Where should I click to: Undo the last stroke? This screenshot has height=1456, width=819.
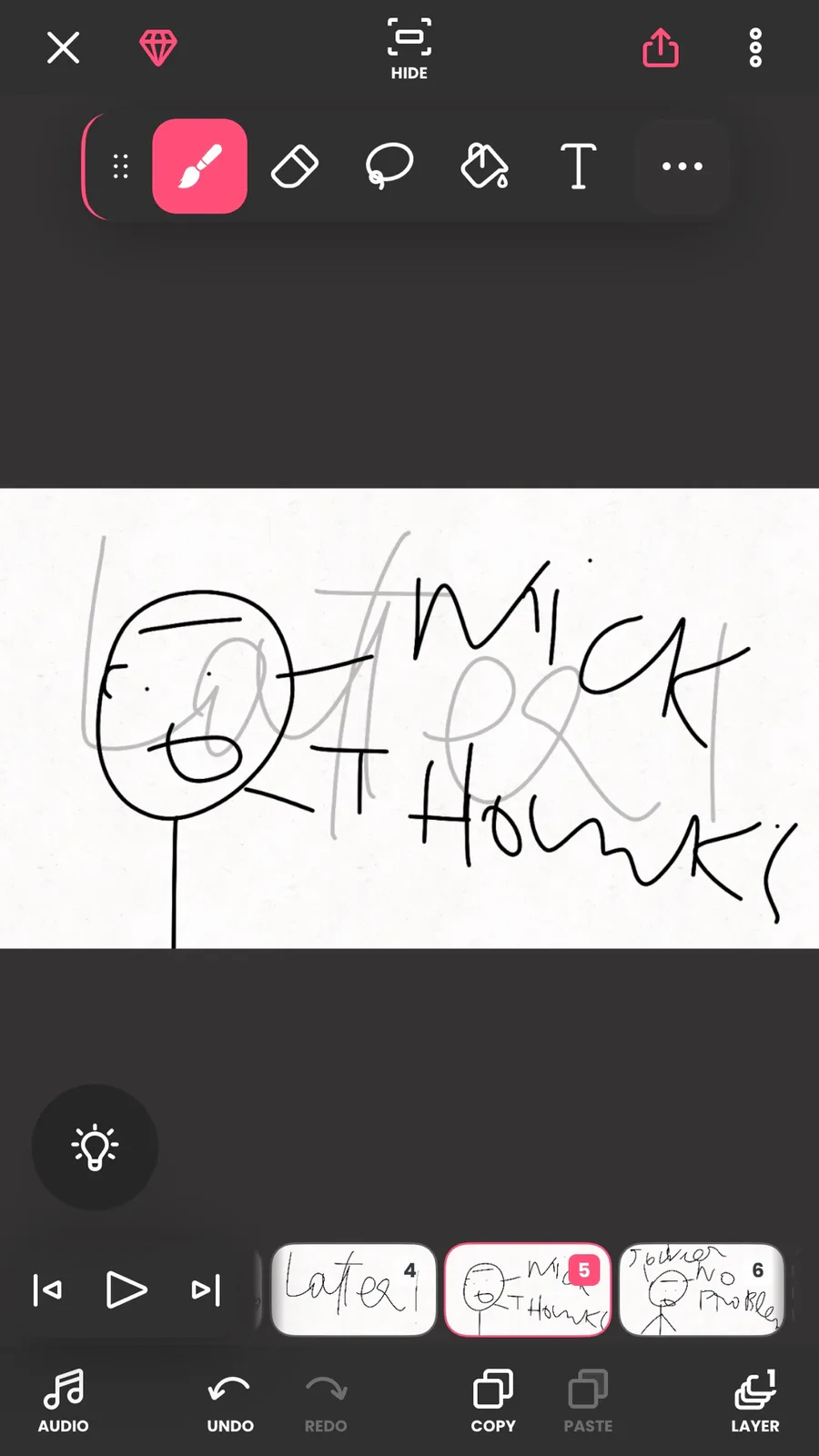[230, 1400]
